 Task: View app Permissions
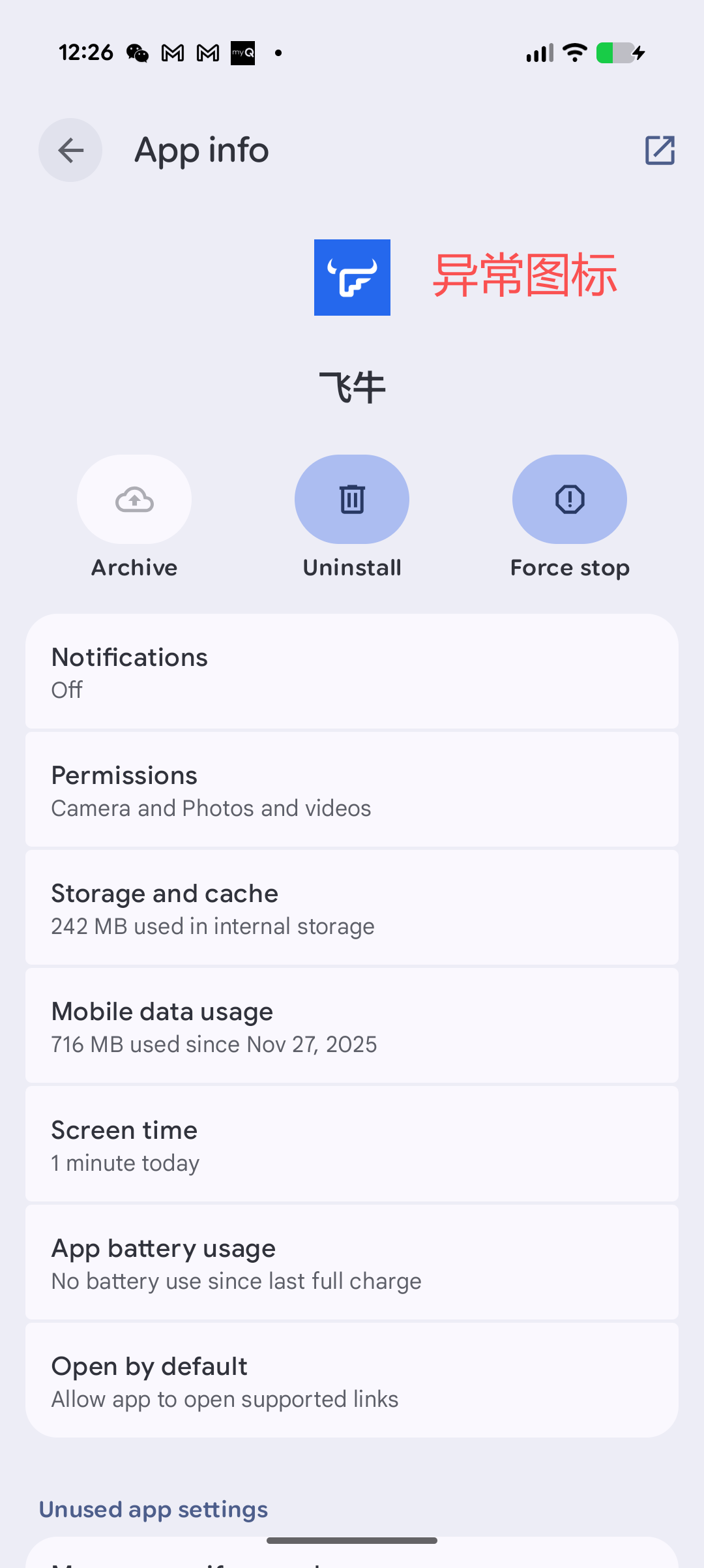(x=352, y=790)
